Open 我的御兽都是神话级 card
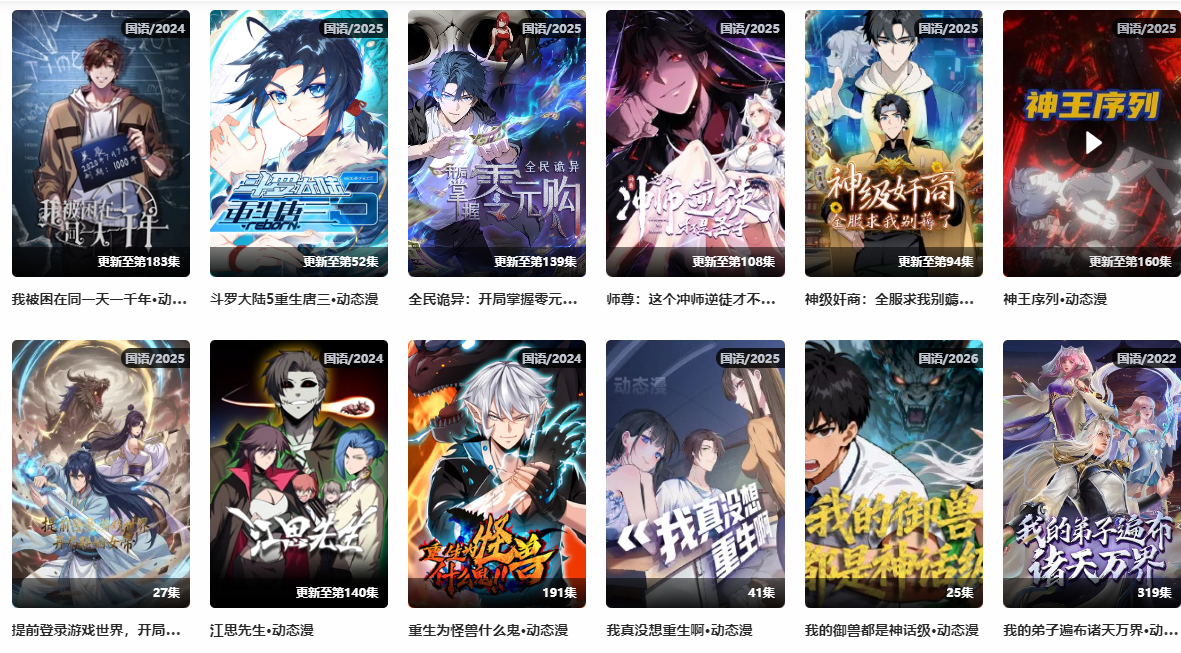This screenshot has width=1181, height=653. coord(893,473)
